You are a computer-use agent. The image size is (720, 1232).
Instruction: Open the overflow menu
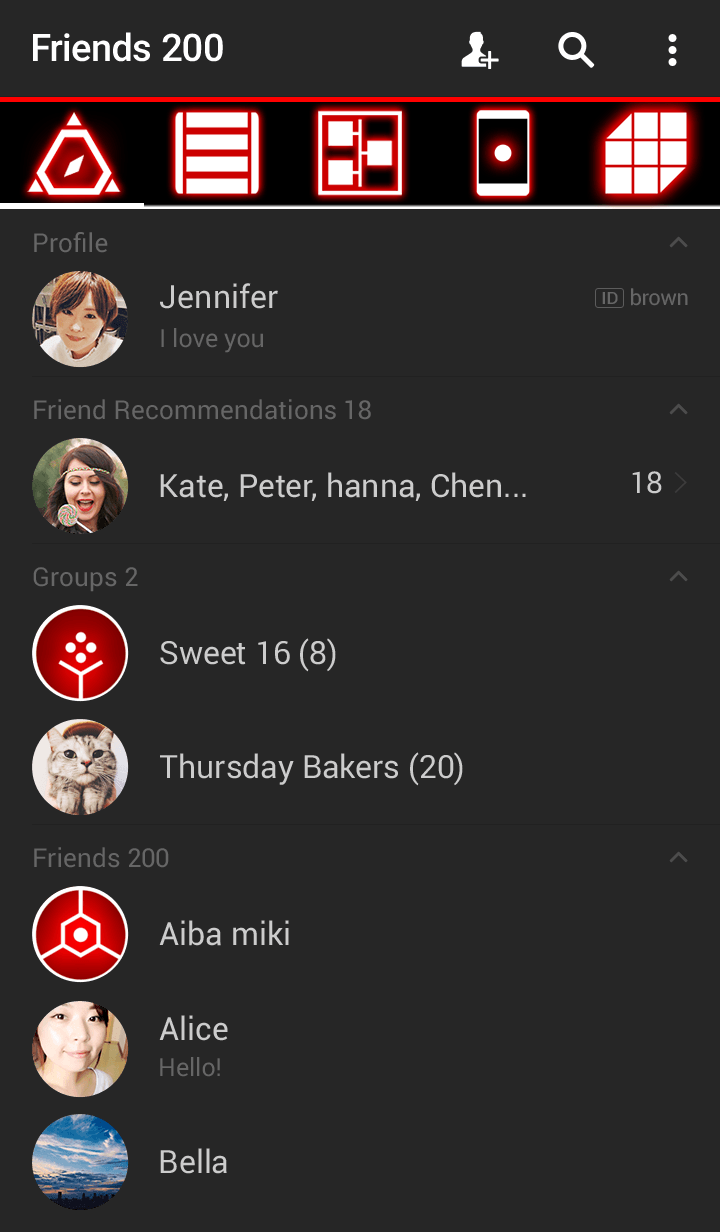[672, 50]
